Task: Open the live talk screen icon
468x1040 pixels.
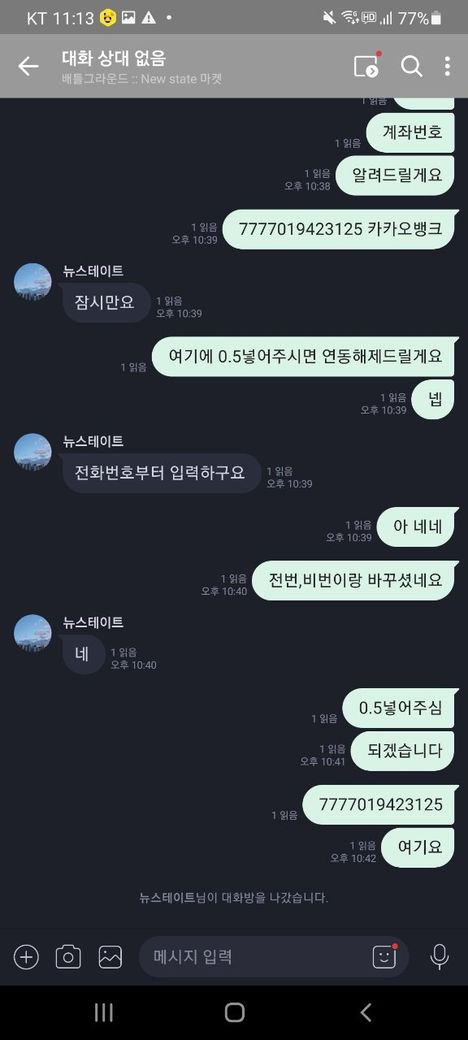Action: (367, 66)
